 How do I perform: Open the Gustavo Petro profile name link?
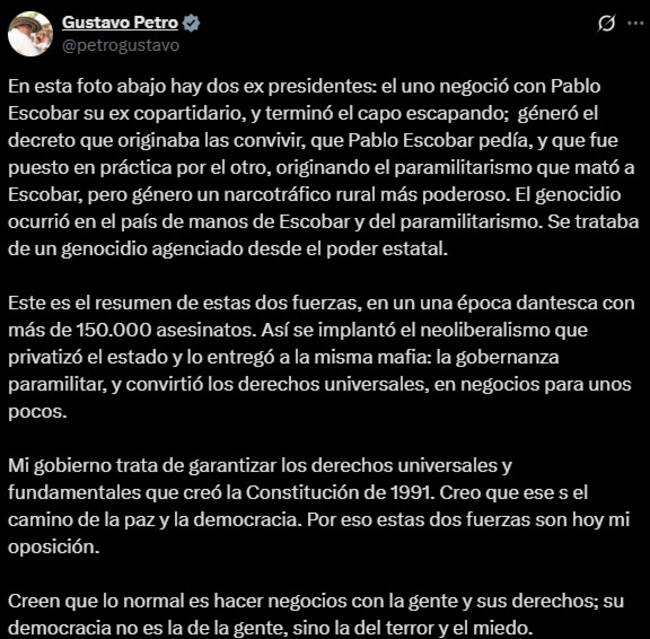coord(112,22)
